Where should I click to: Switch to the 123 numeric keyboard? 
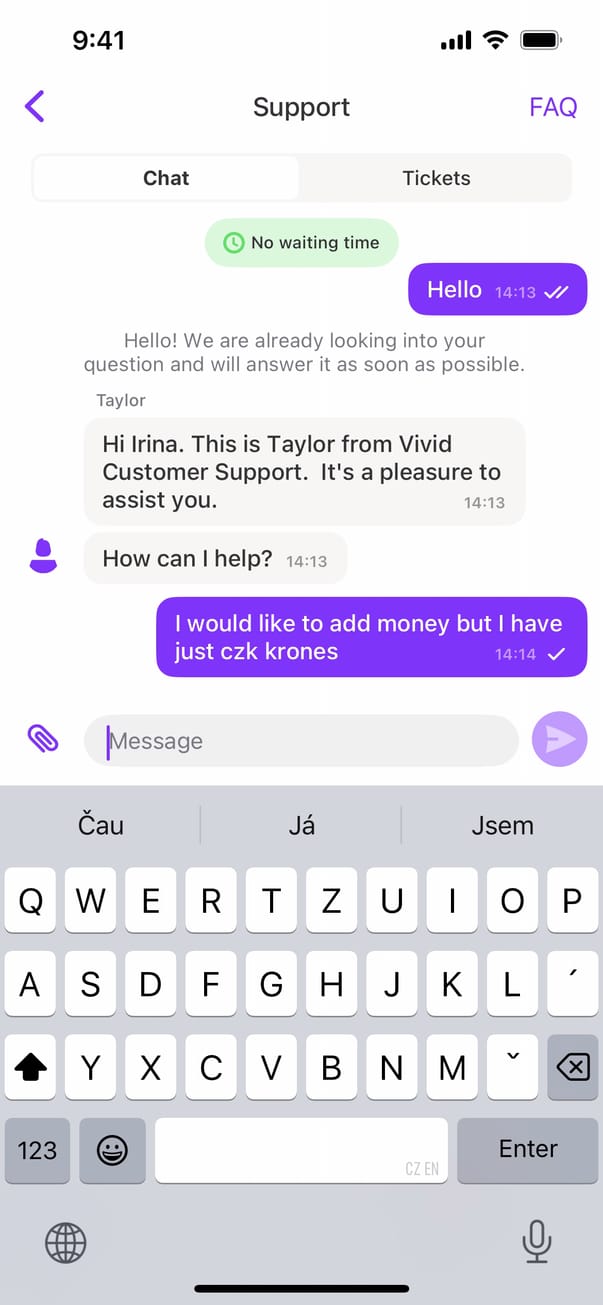(37, 1150)
